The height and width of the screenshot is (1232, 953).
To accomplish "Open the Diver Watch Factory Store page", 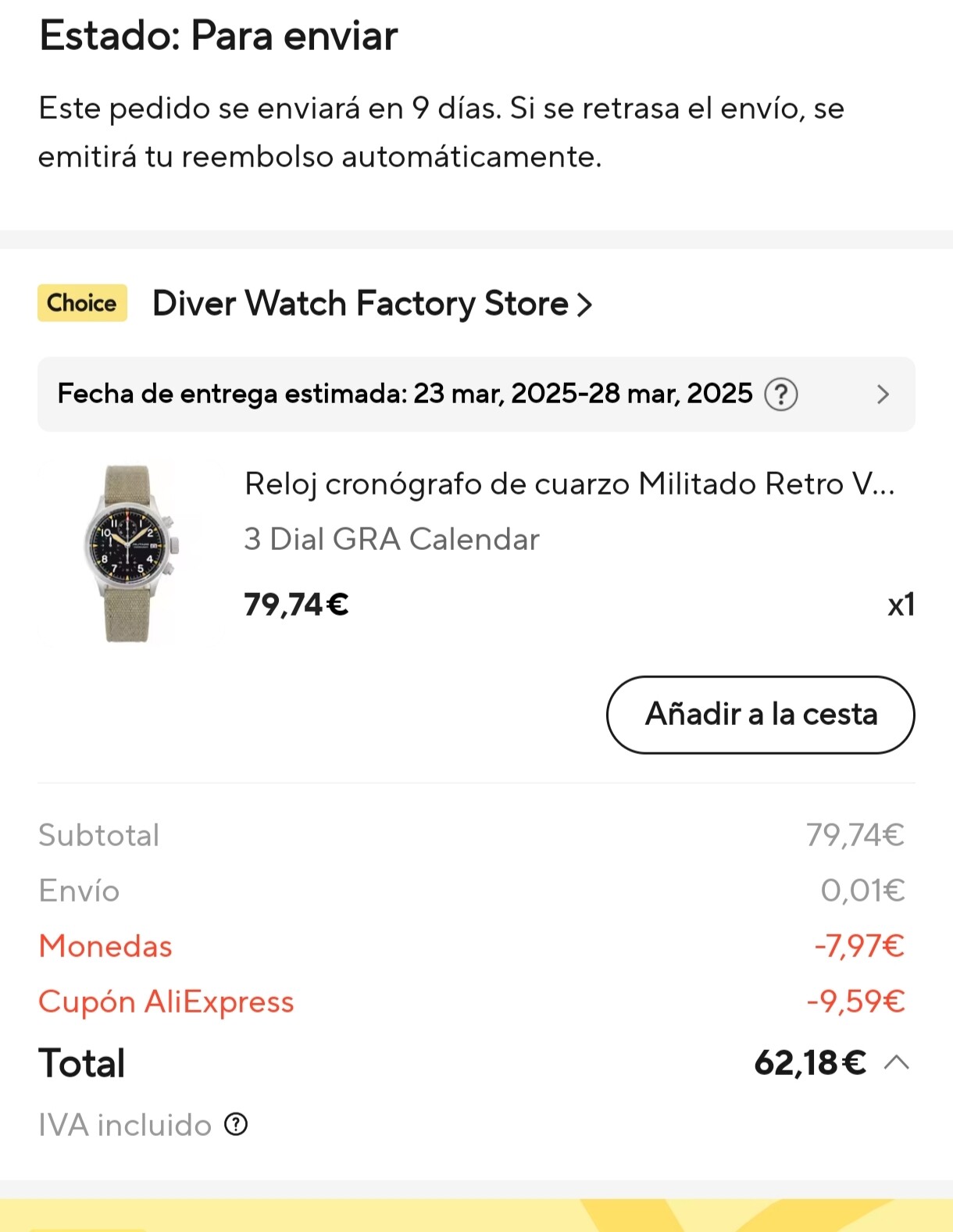I will (x=372, y=304).
